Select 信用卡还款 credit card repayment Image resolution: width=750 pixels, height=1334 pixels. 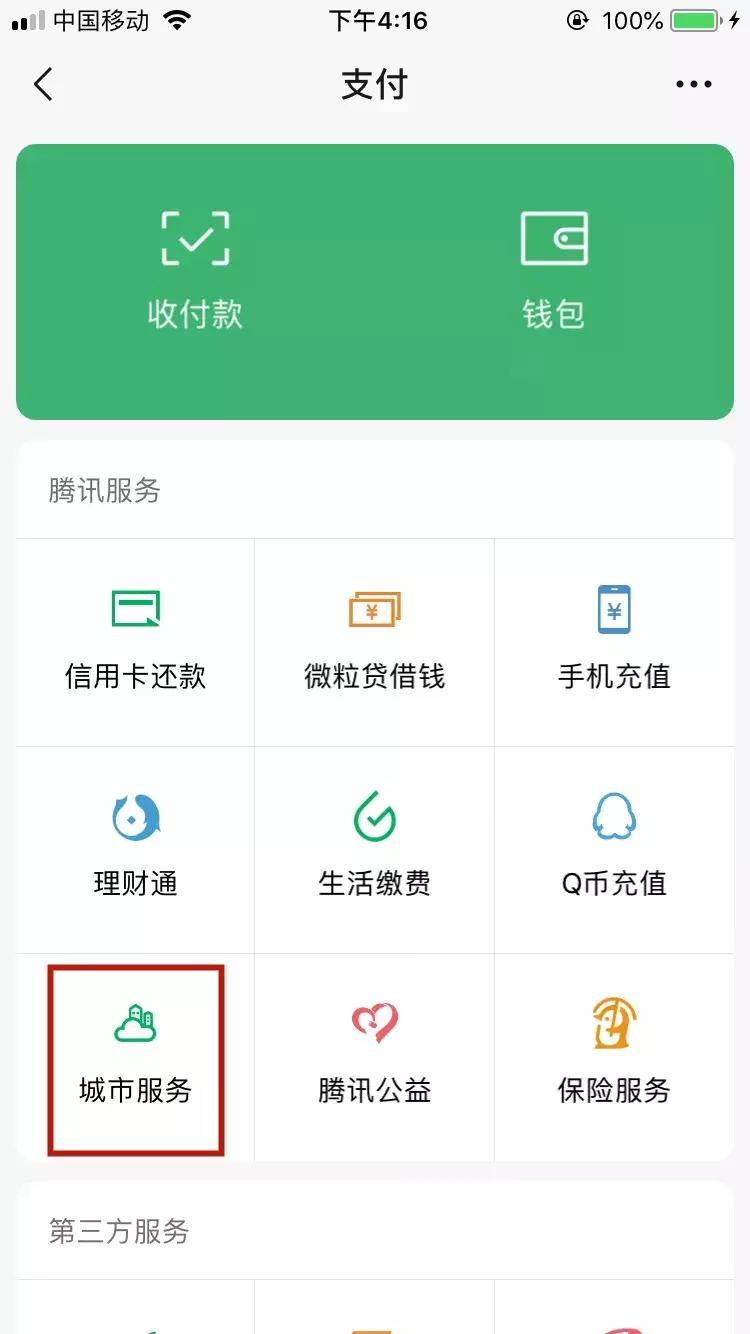[x=135, y=640]
